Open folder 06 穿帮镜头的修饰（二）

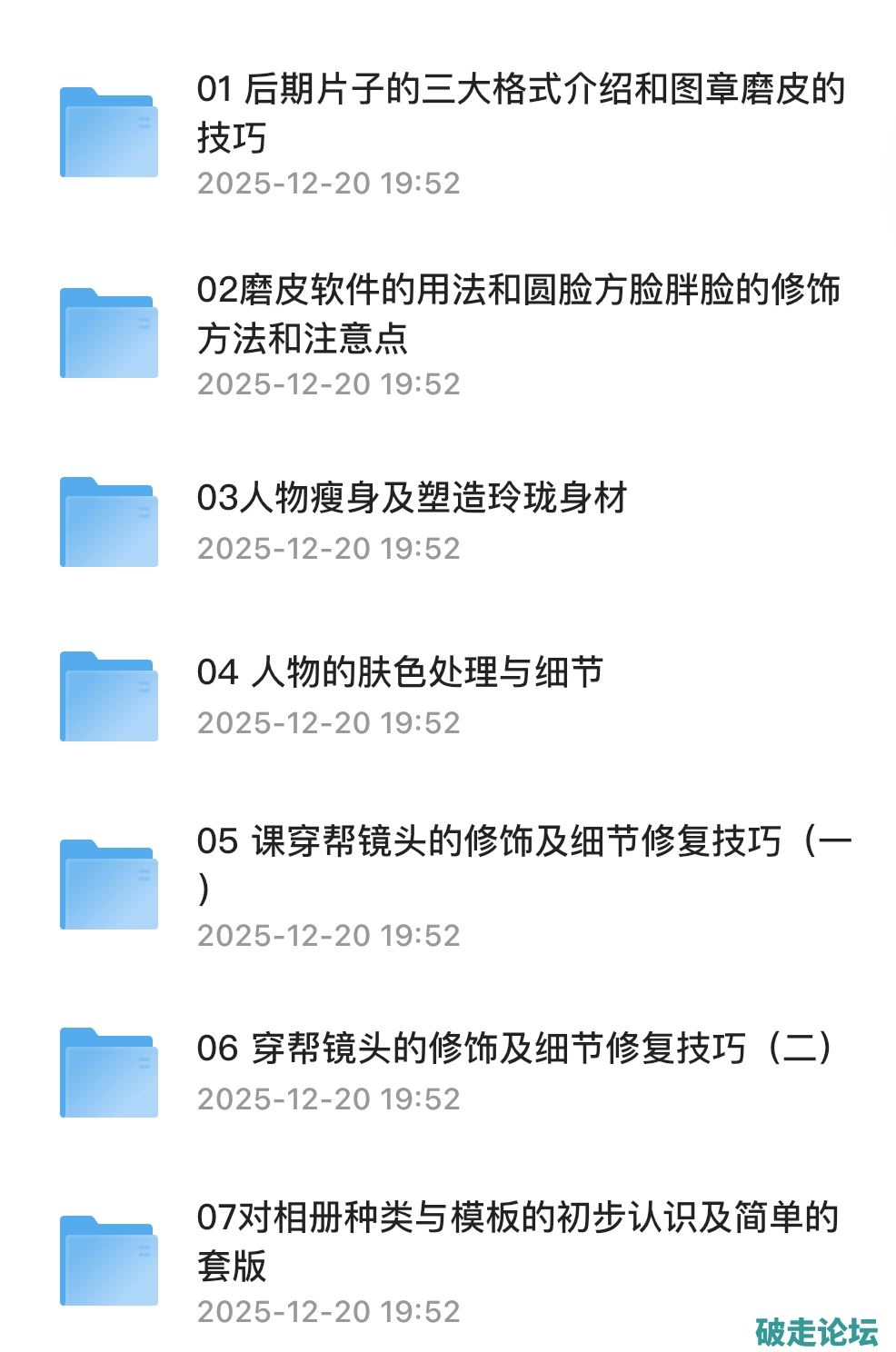[x=513, y=1048]
